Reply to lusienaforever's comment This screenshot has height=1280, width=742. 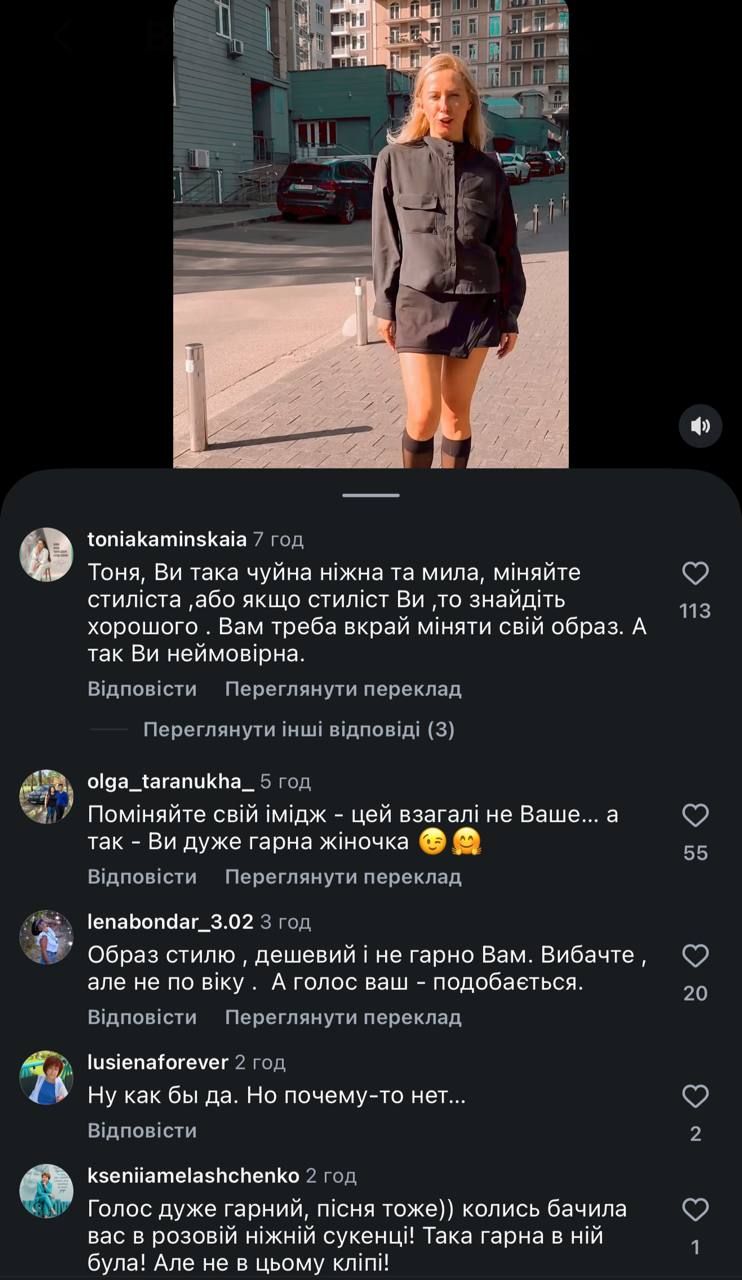[x=142, y=1130]
